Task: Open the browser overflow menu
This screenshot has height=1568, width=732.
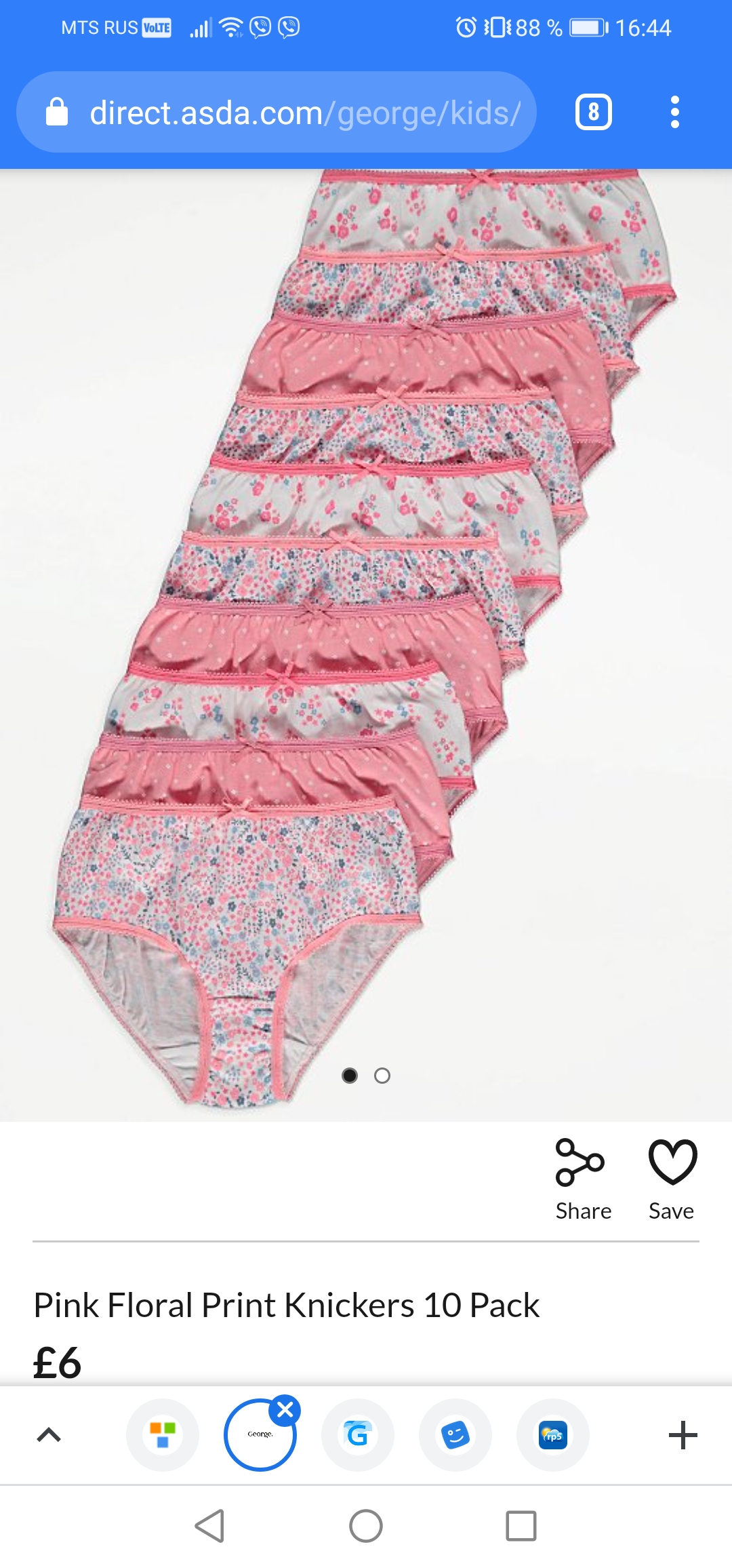Action: pos(674,112)
